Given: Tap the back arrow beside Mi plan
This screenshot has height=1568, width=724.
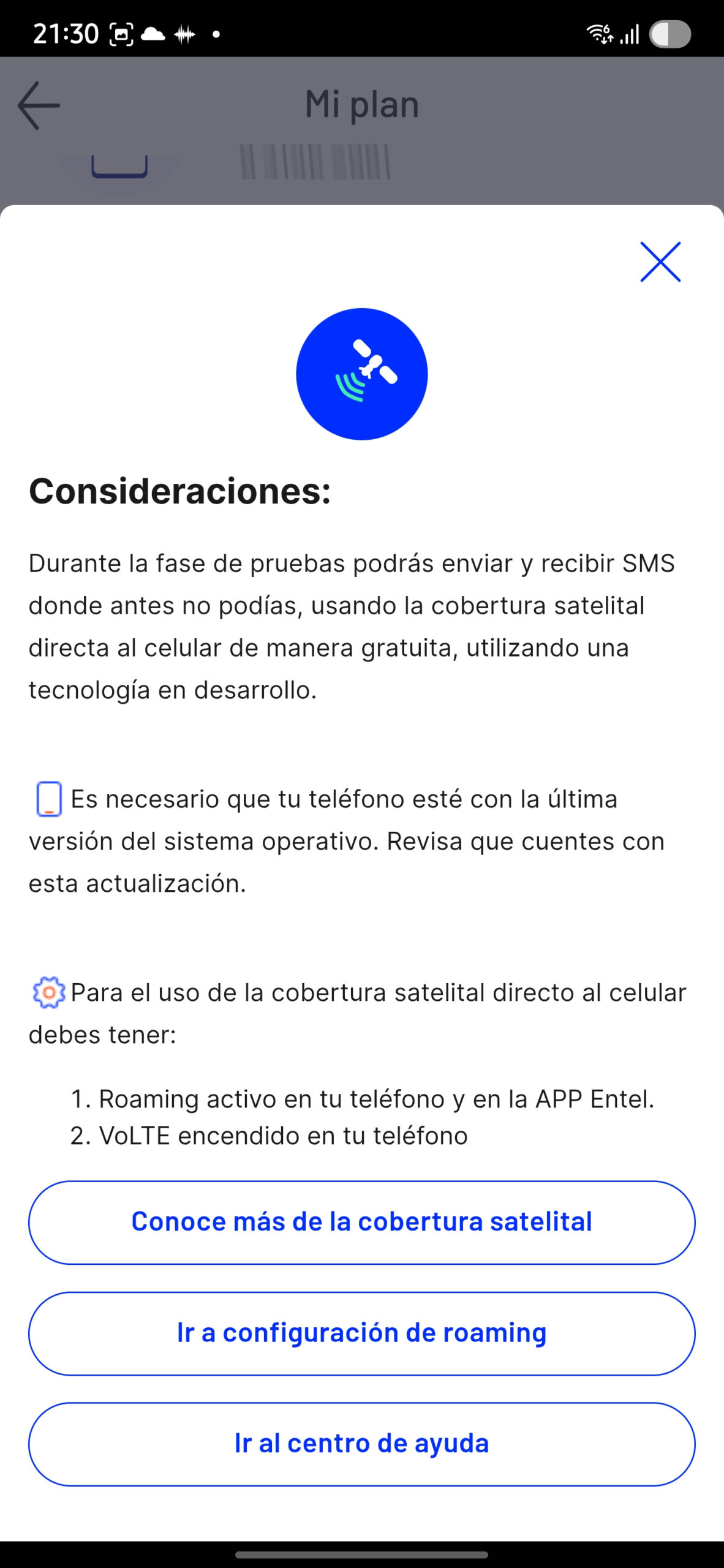Looking at the screenshot, I should click(x=39, y=105).
